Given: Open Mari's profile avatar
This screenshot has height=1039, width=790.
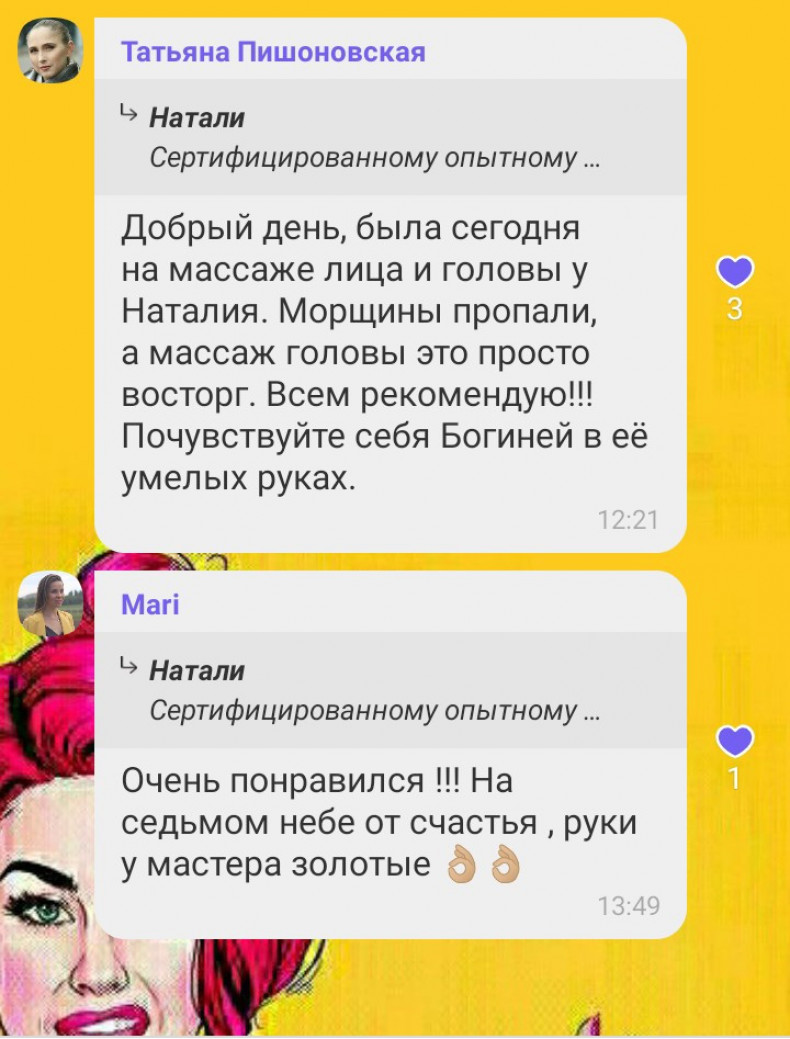Looking at the screenshot, I should [50, 605].
